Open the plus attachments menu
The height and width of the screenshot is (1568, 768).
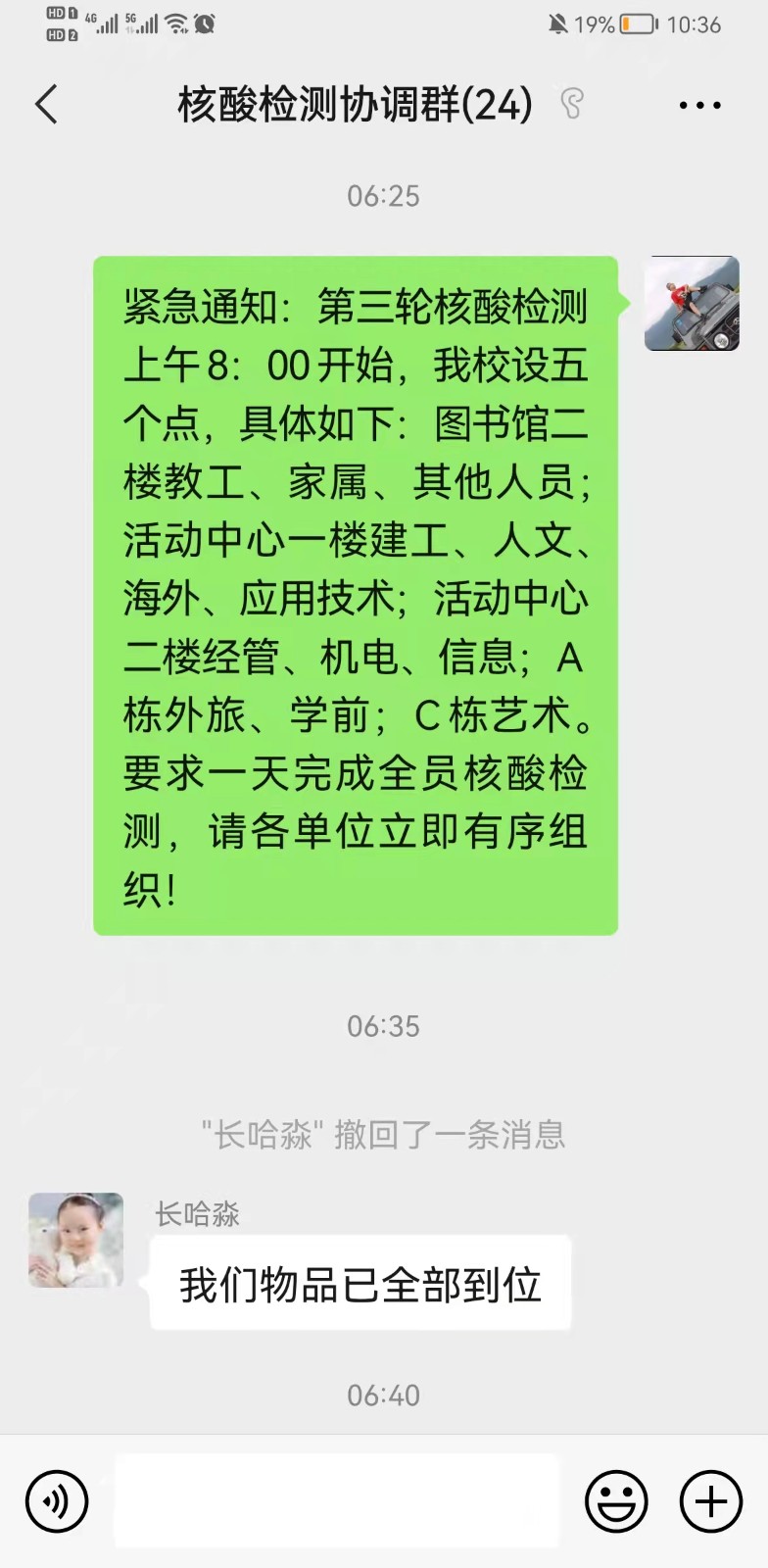tap(711, 1501)
